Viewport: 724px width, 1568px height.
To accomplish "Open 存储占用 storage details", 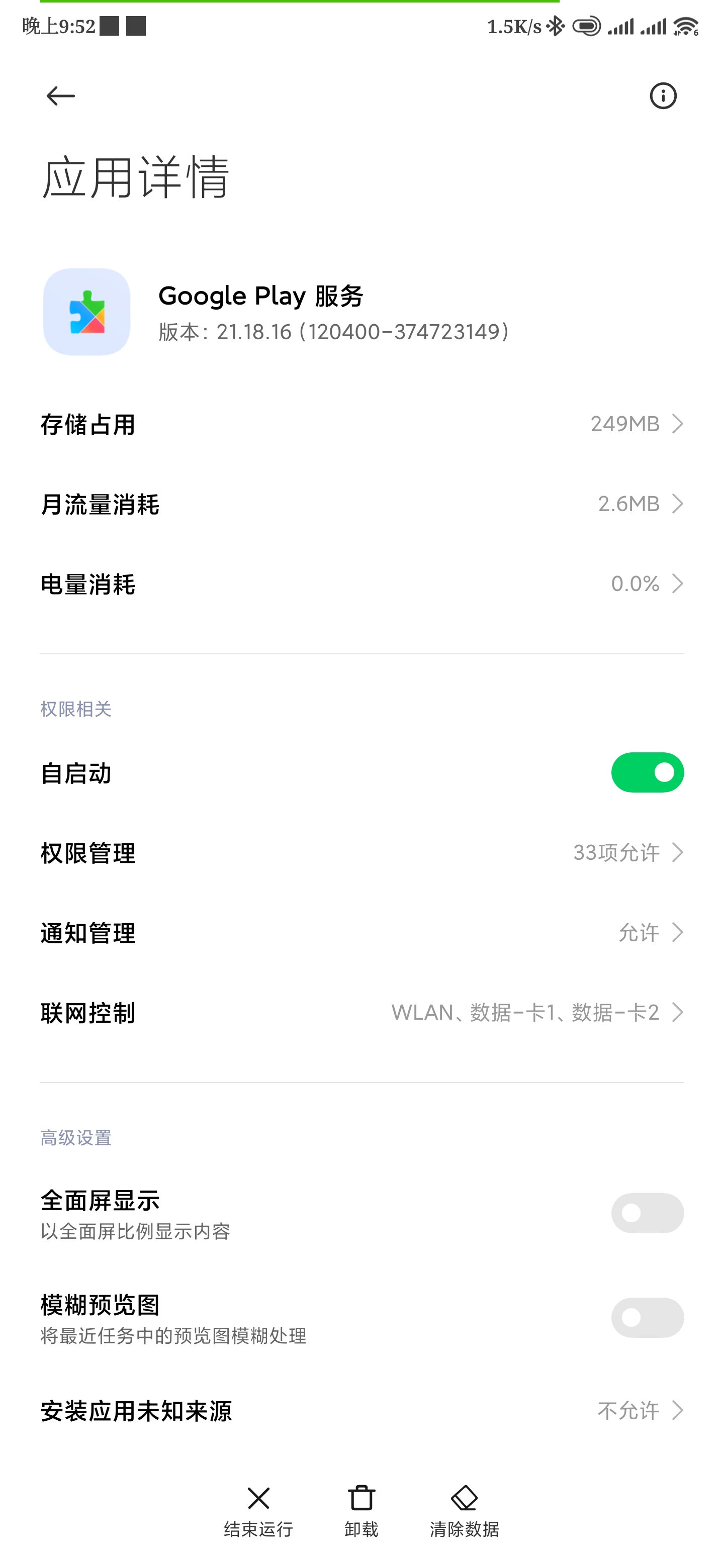I will coord(361,424).
